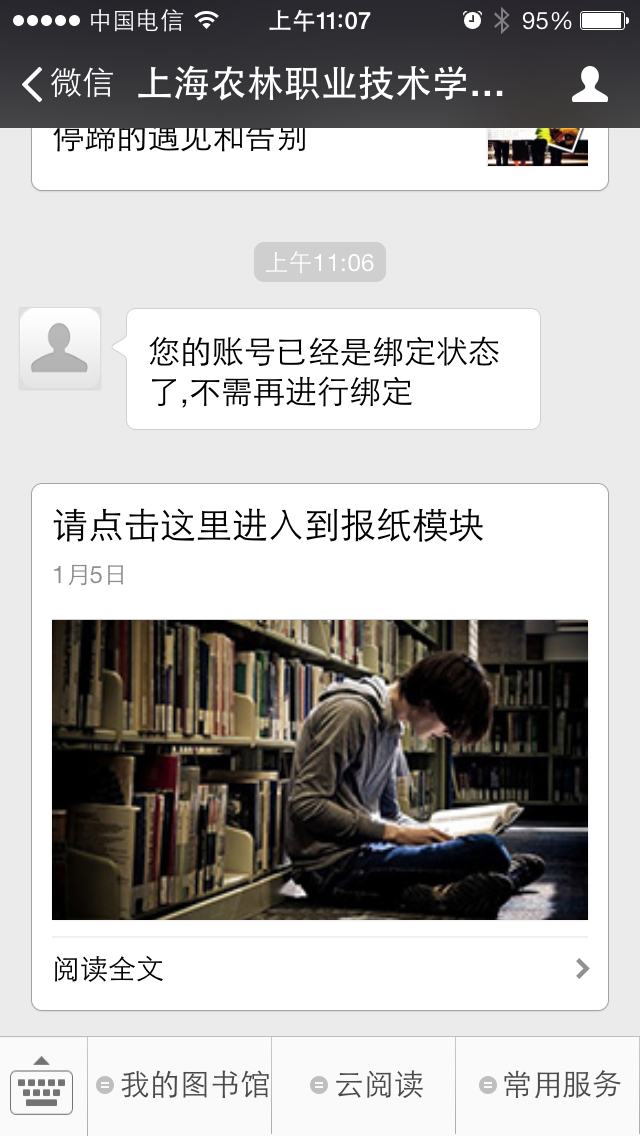Open 云阅读 menu
Image resolution: width=640 pixels, height=1136 pixels.
click(365, 1085)
